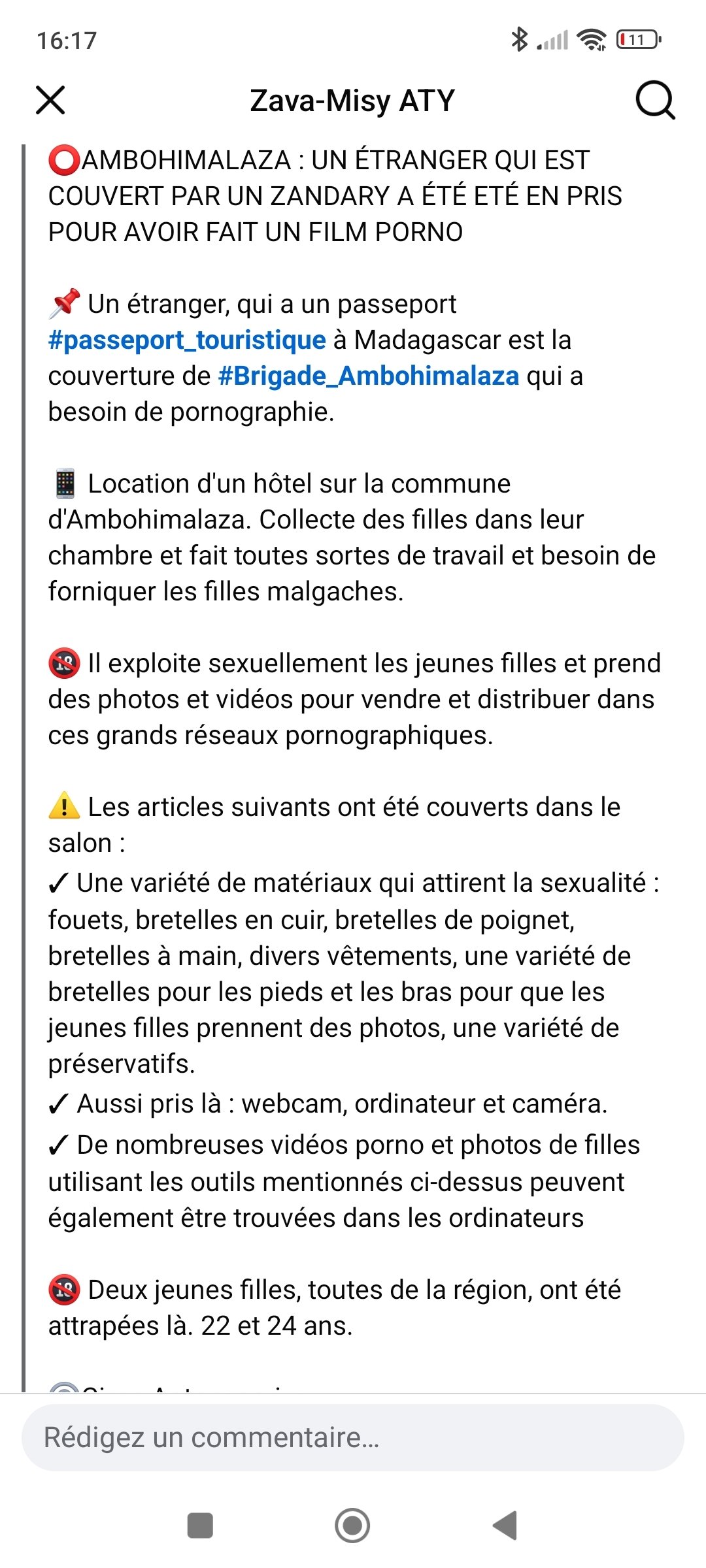Open recent apps with the square button
The width and height of the screenshot is (706, 1568).
tap(200, 1526)
